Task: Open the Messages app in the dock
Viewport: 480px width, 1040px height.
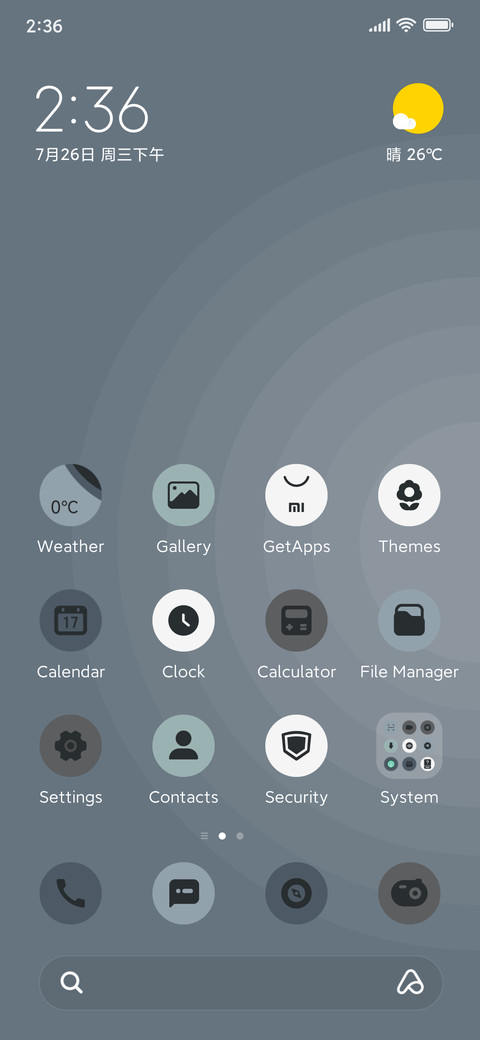Action: 184,893
